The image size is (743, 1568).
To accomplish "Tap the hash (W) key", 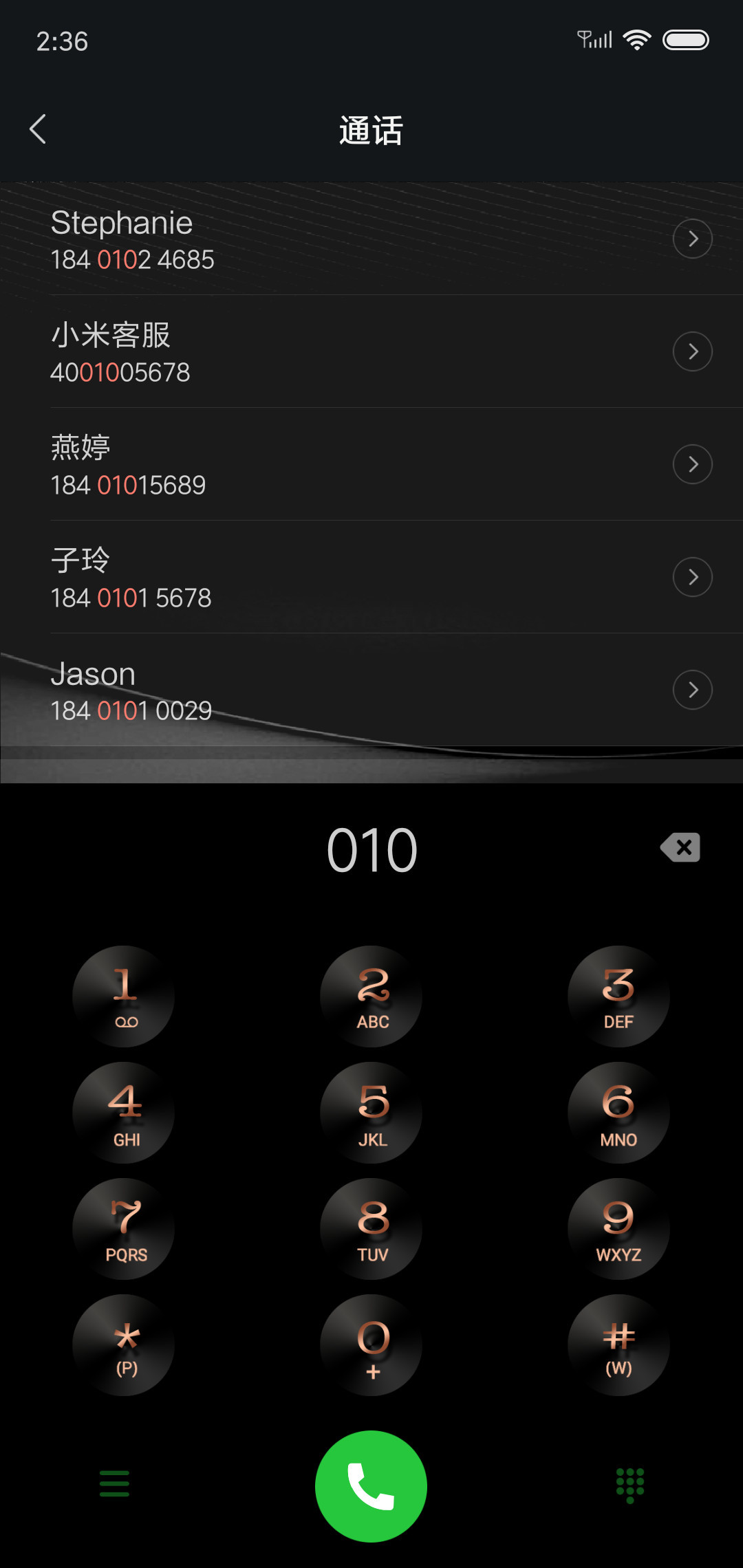I will point(618,1345).
